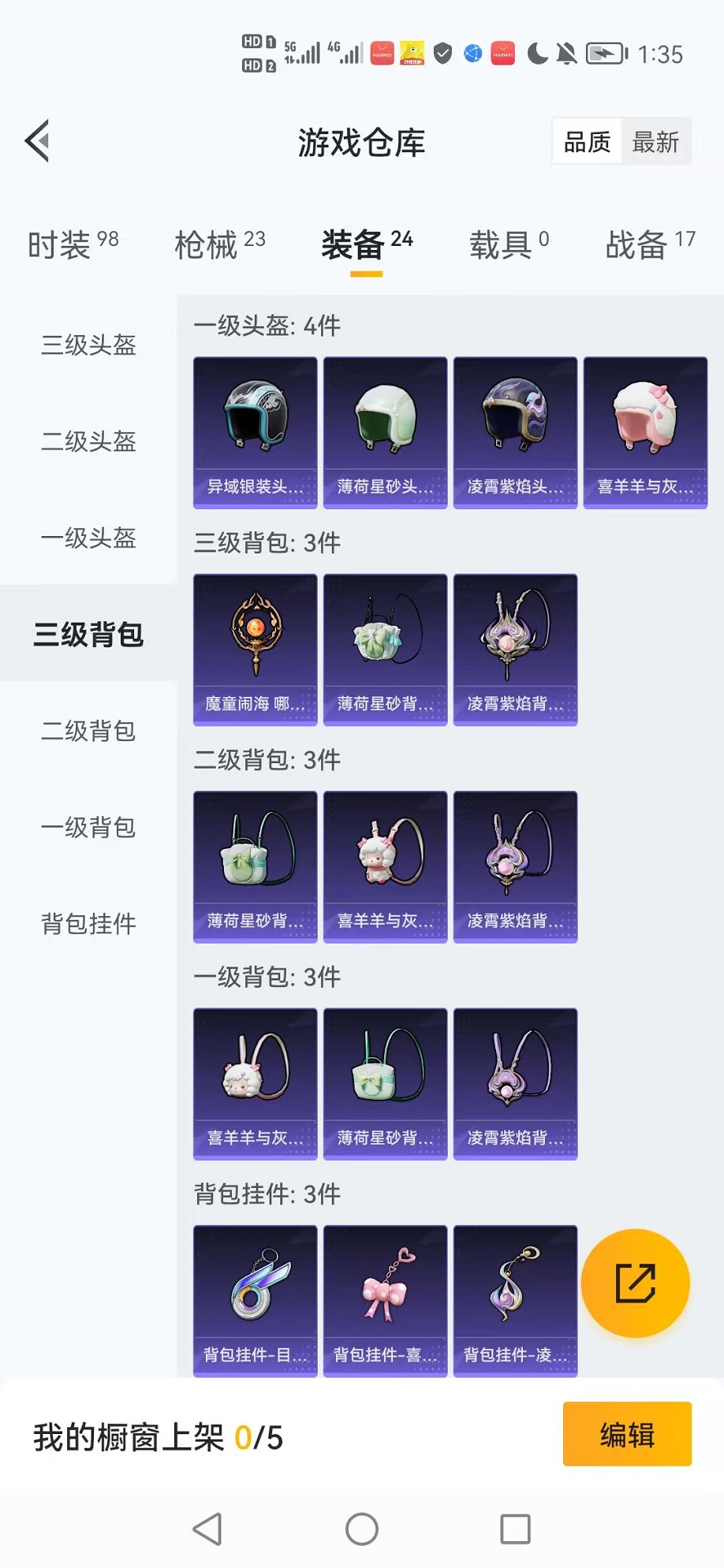
Task: Go back from 游戏仓库 page
Action: click(x=38, y=142)
